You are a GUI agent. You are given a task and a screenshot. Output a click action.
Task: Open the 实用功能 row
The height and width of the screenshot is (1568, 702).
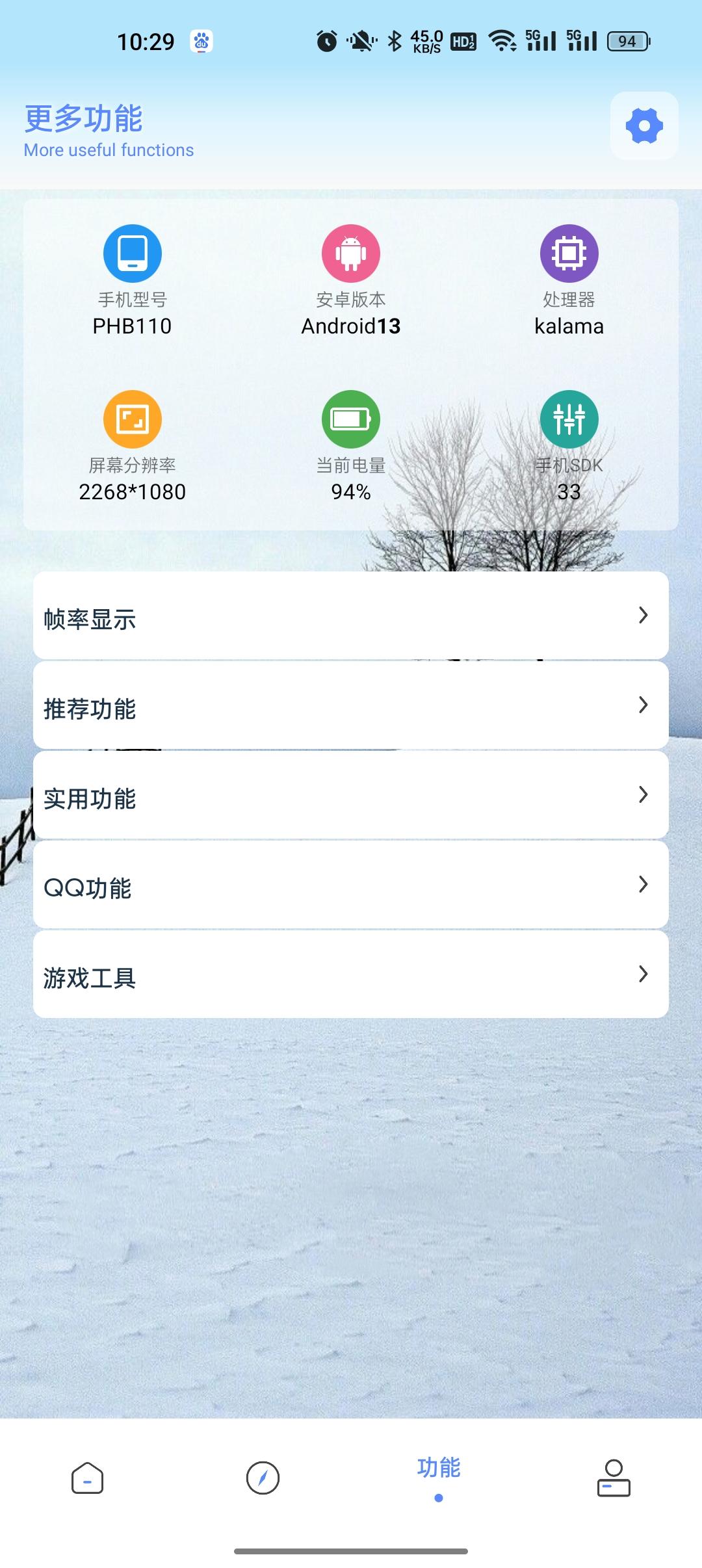[351, 795]
